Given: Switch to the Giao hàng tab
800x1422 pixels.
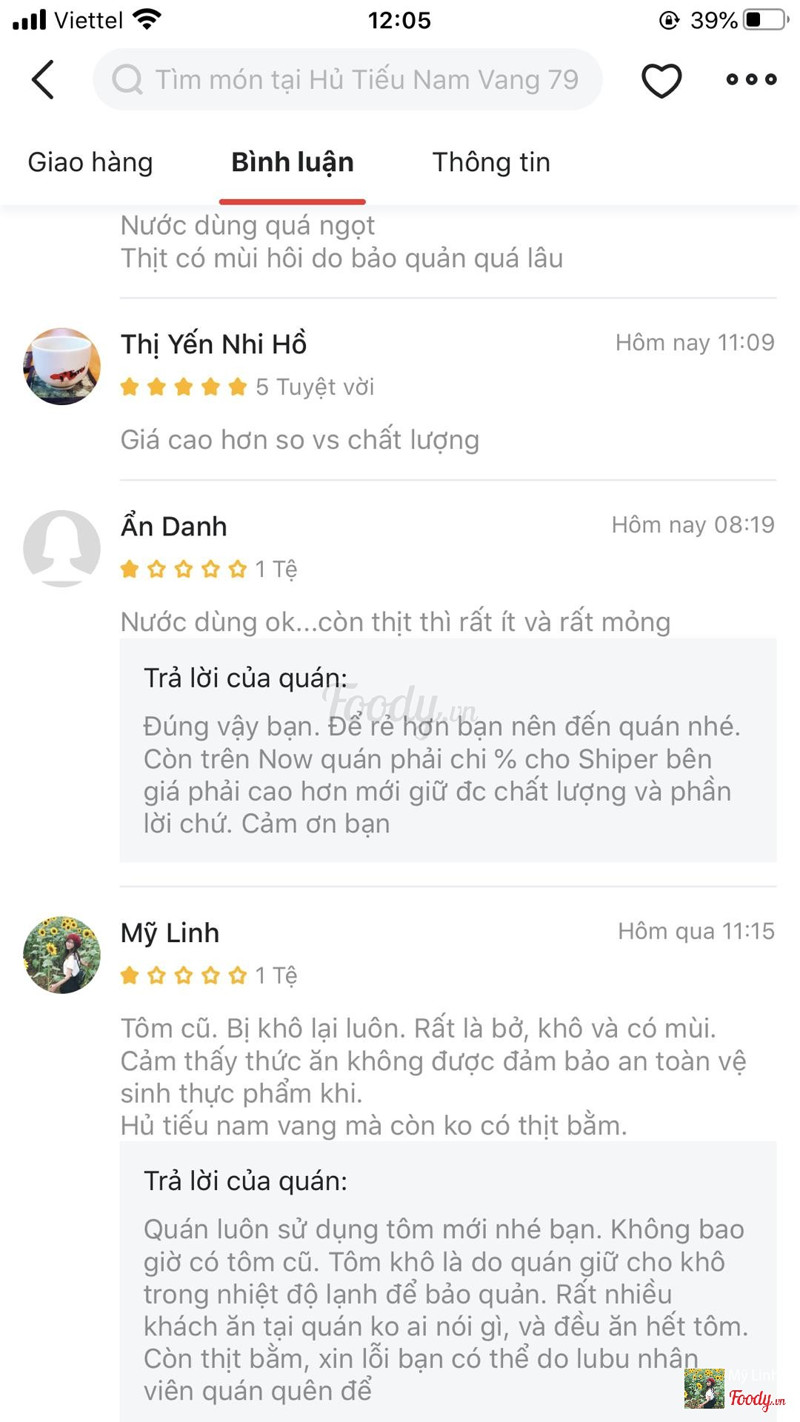Looking at the screenshot, I should [90, 162].
